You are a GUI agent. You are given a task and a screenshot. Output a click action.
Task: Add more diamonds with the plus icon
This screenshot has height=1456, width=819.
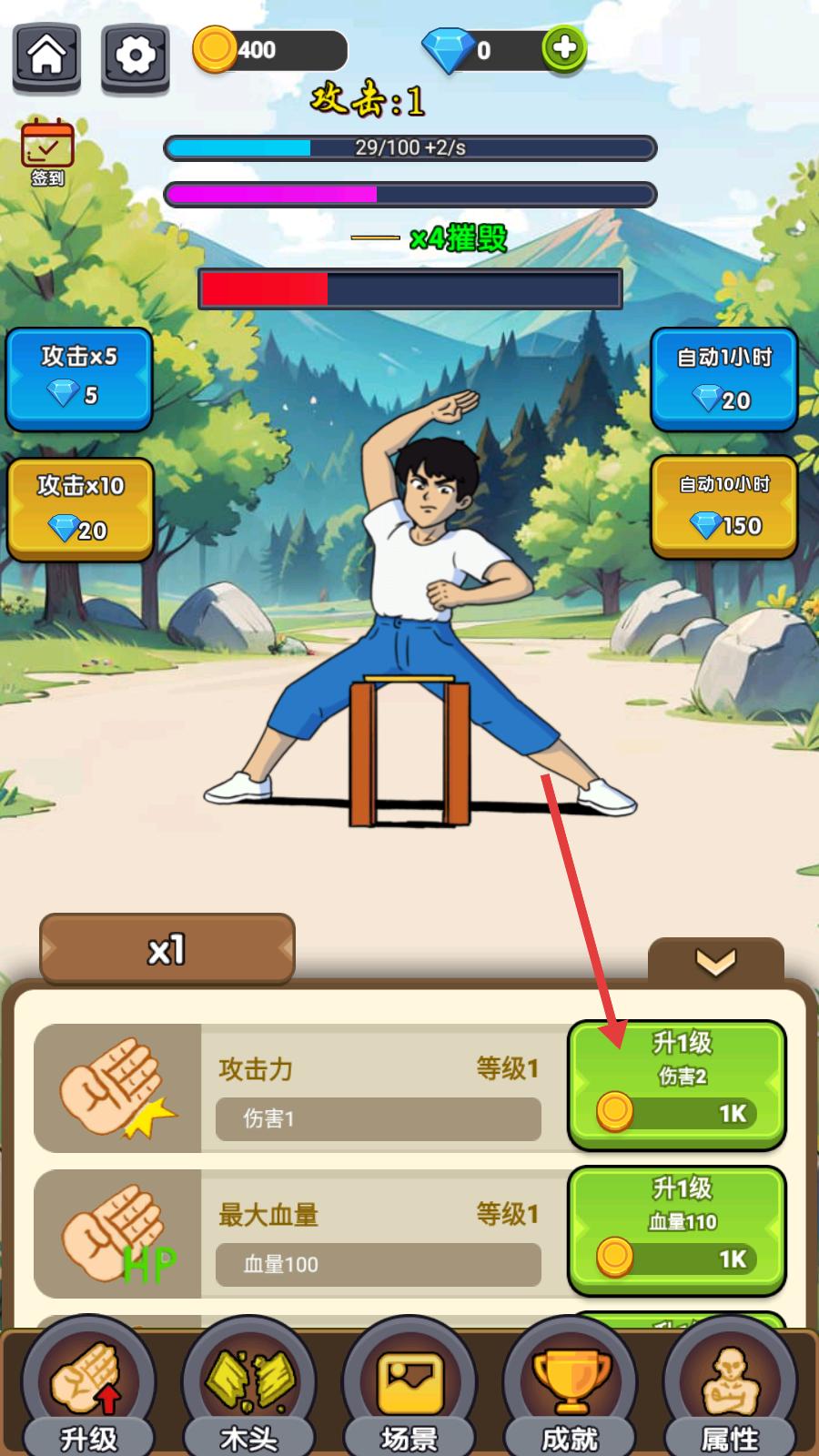click(563, 48)
